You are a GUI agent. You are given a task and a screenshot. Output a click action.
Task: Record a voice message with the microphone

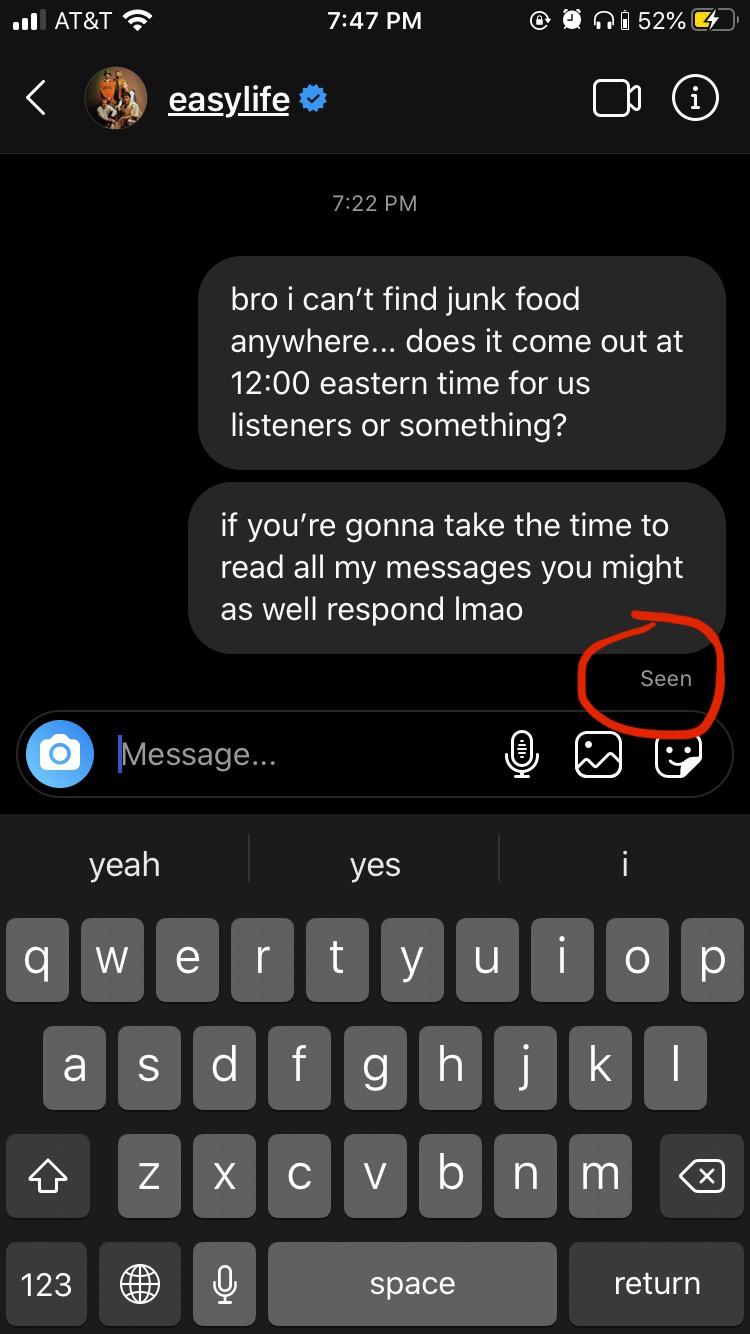click(x=520, y=754)
